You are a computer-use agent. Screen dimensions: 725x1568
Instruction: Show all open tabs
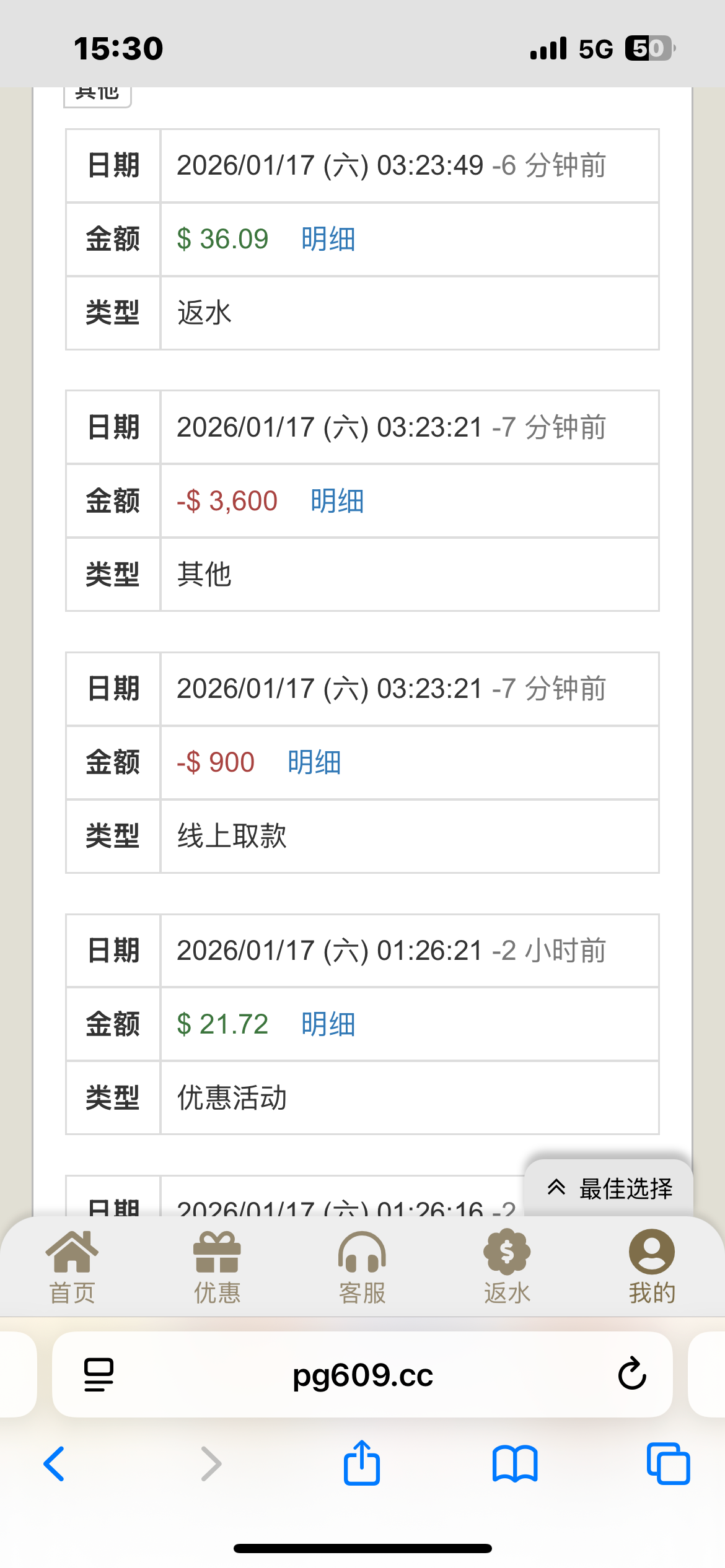point(667,1464)
